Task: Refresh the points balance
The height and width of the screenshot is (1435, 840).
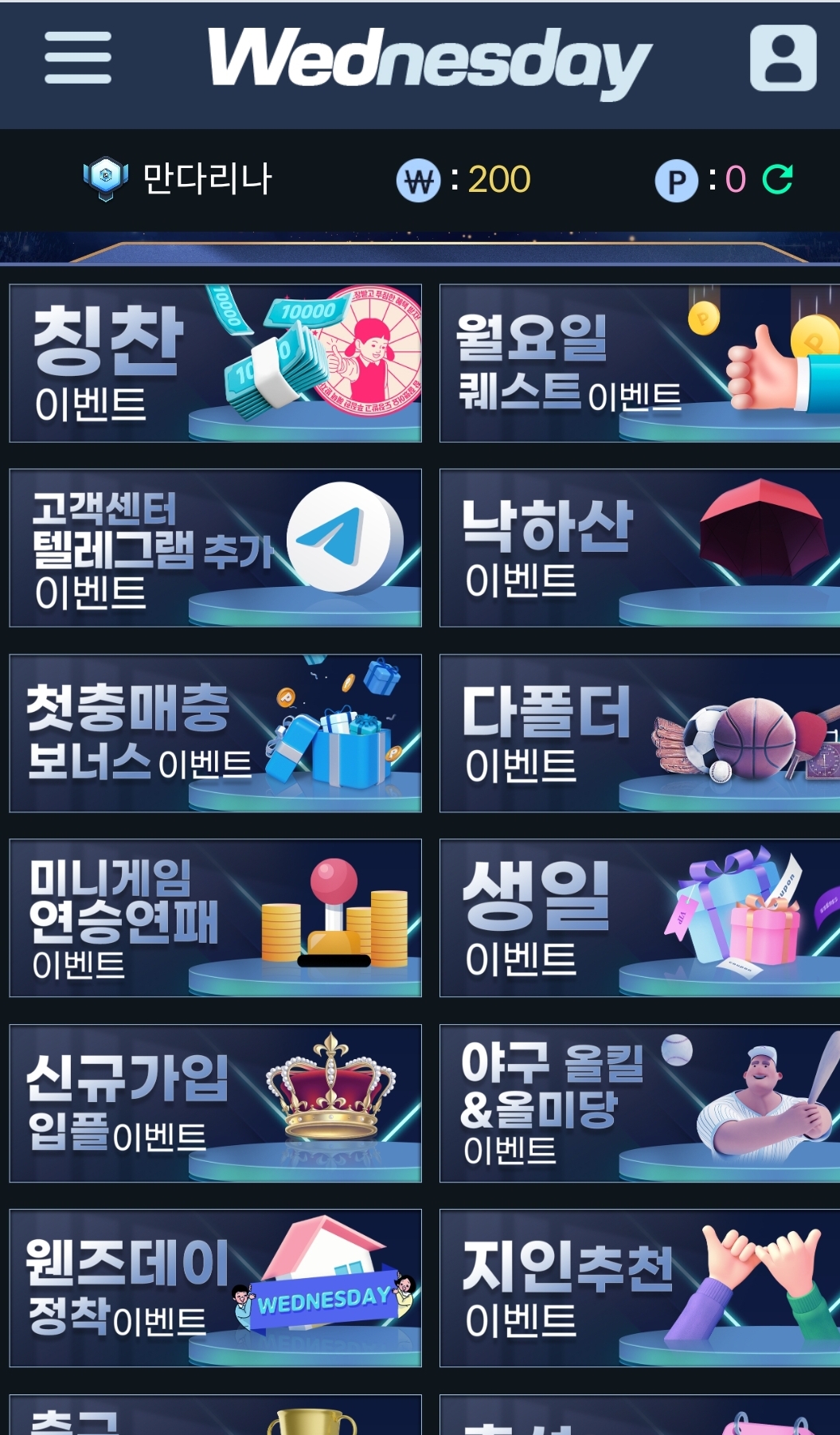Action: (x=777, y=179)
